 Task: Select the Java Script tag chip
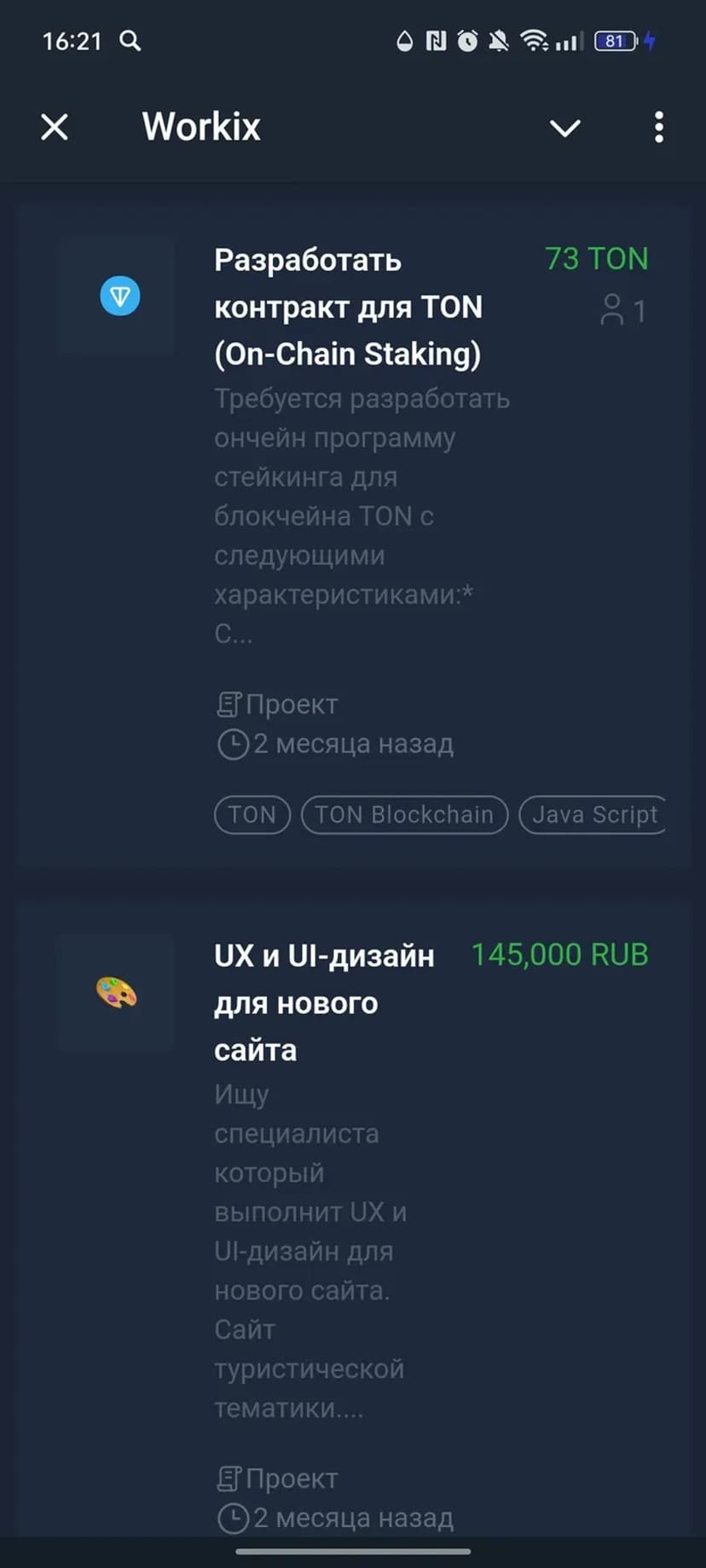pyautogui.click(x=593, y=815)
